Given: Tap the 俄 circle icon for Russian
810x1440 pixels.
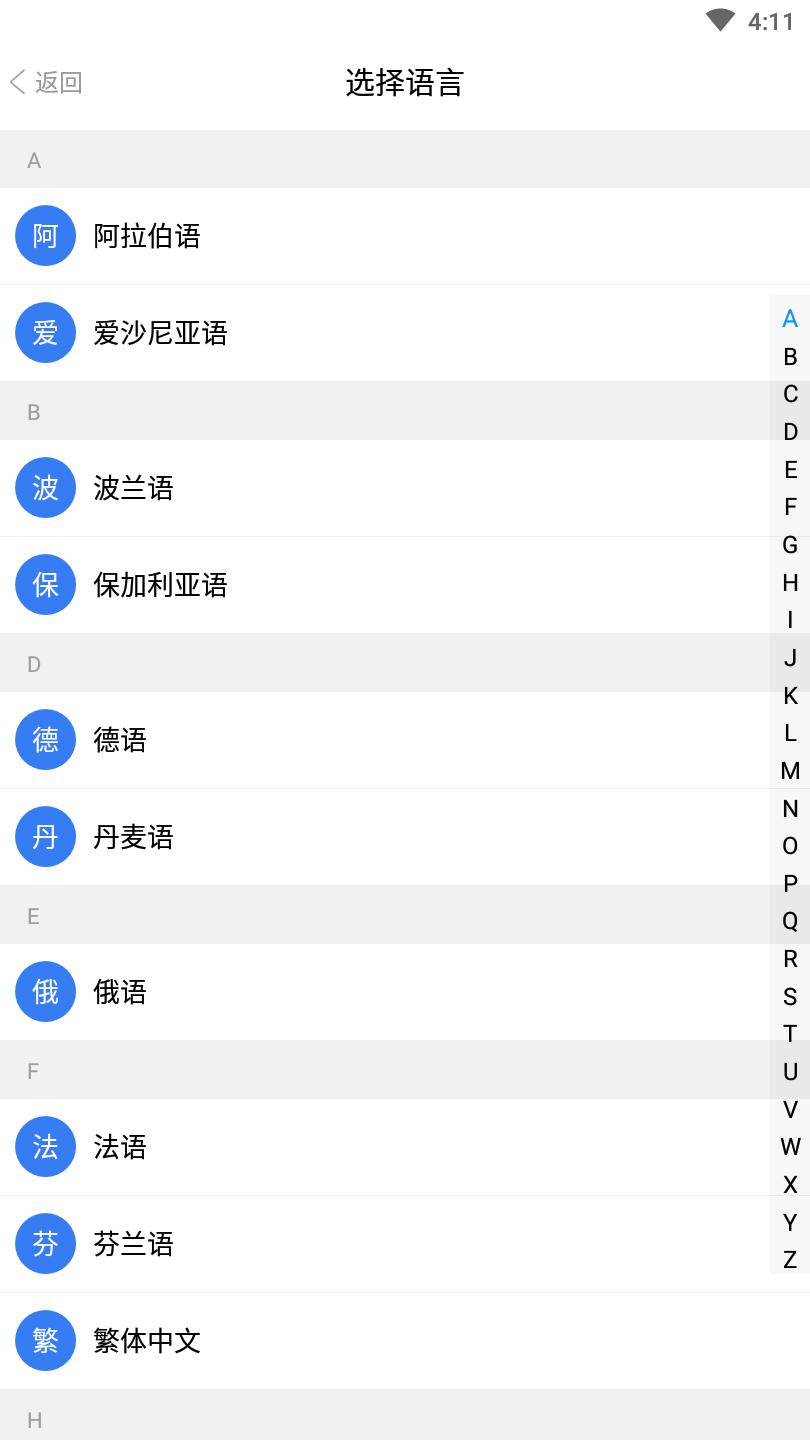Looking at the screenshot, I should click(x=45, y=992).
